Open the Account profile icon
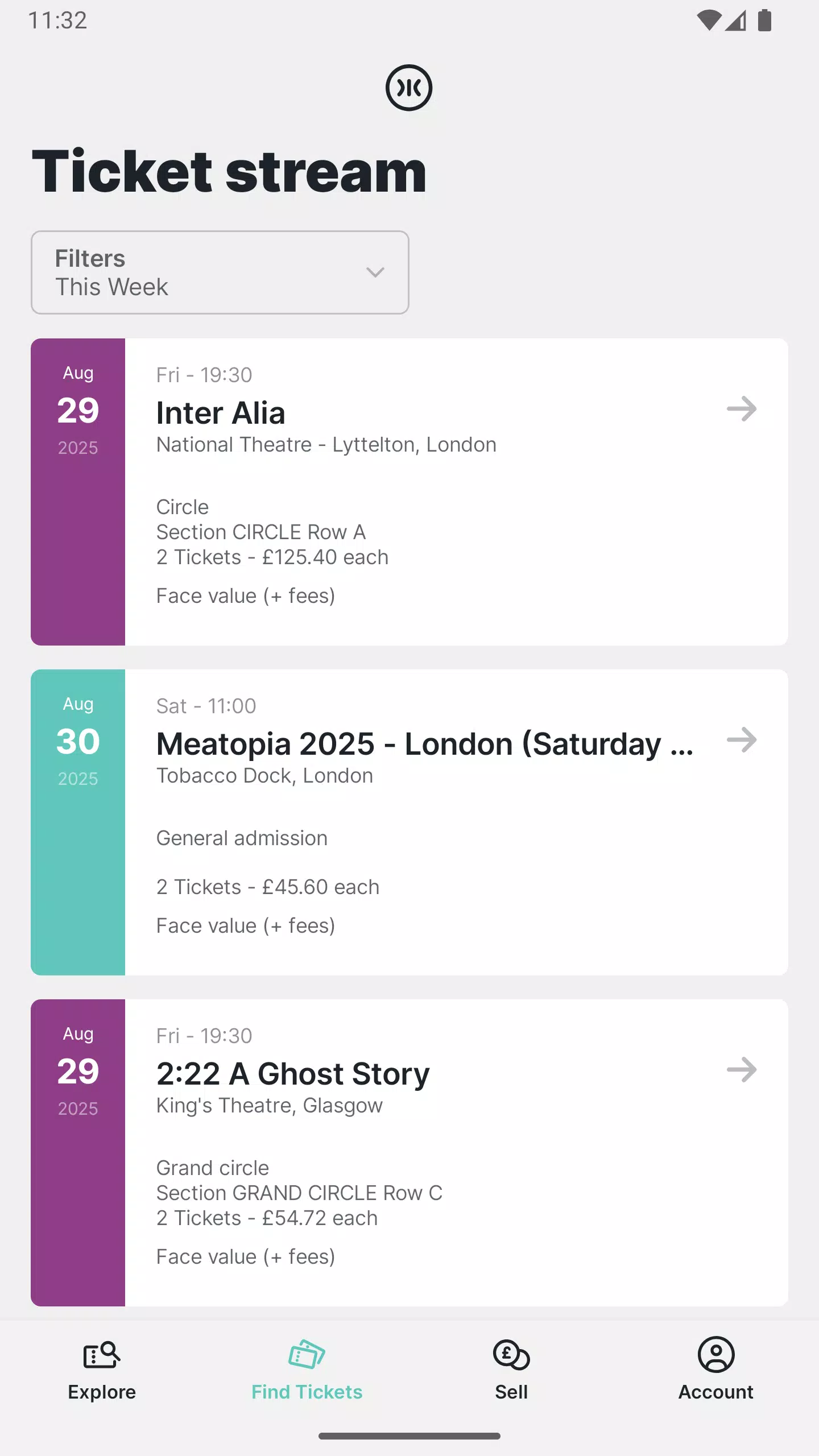 pyautogui.click(x=715, y=1356)
